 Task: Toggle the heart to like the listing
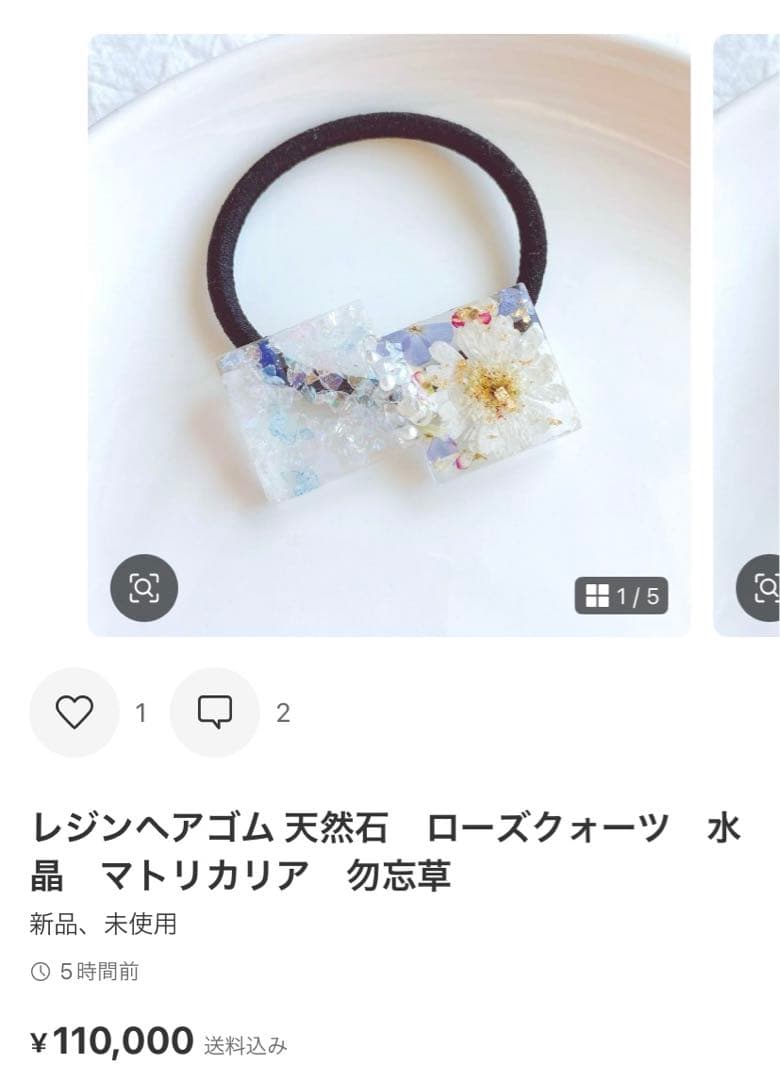coord(72,713)
